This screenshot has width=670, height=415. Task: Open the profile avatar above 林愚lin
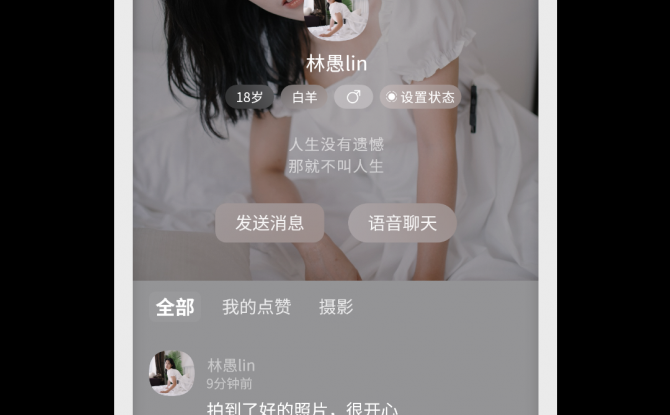coord(336,18)
